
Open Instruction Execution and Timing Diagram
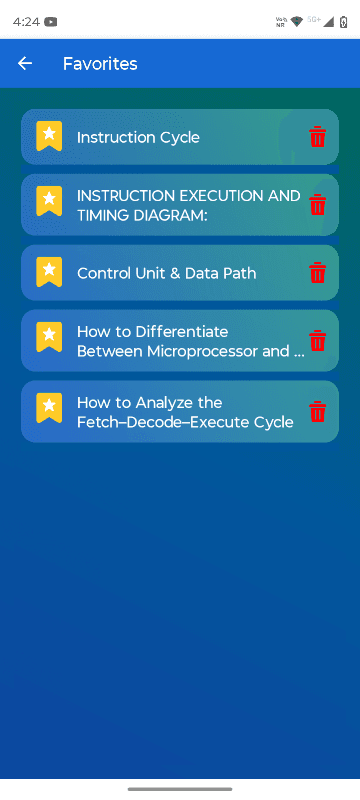(179, 205)
